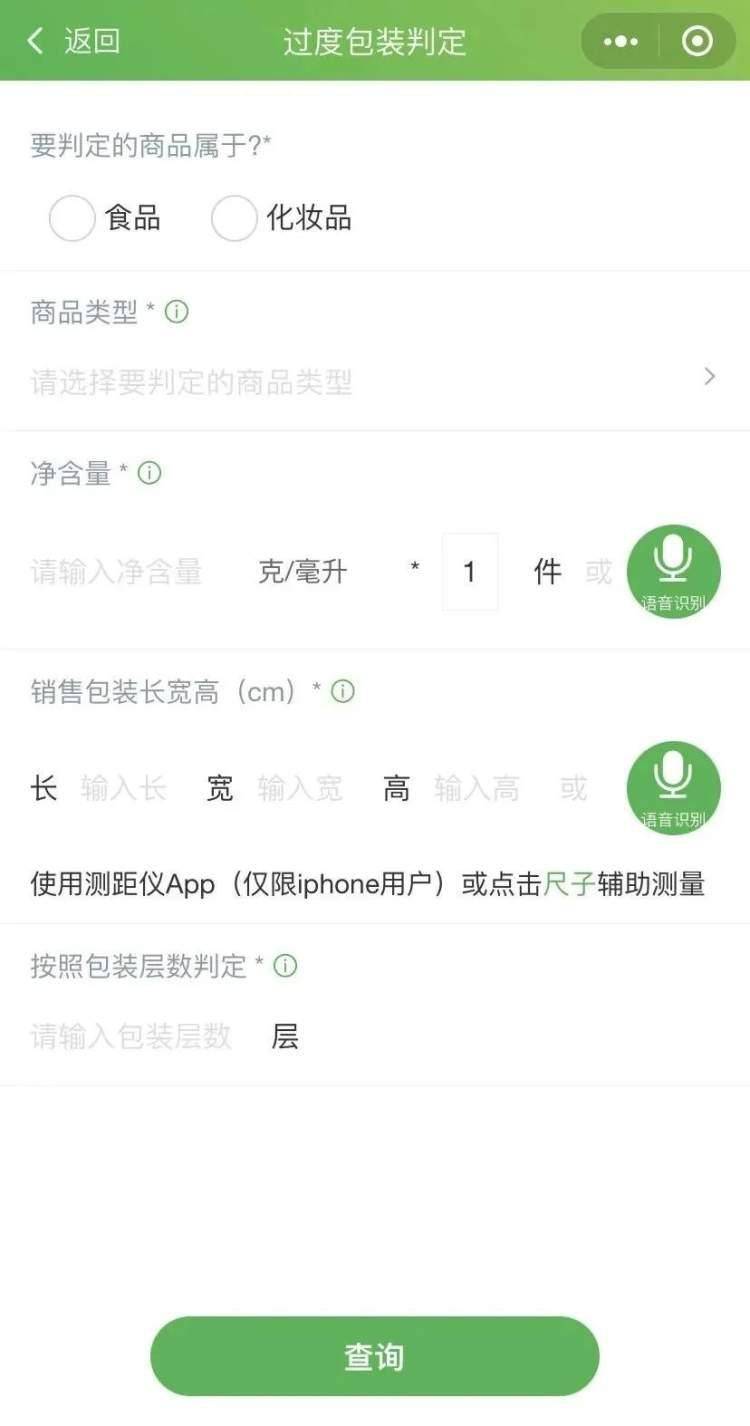Show info for 商品类型
750x1426 pixels.
pos(177,312)
